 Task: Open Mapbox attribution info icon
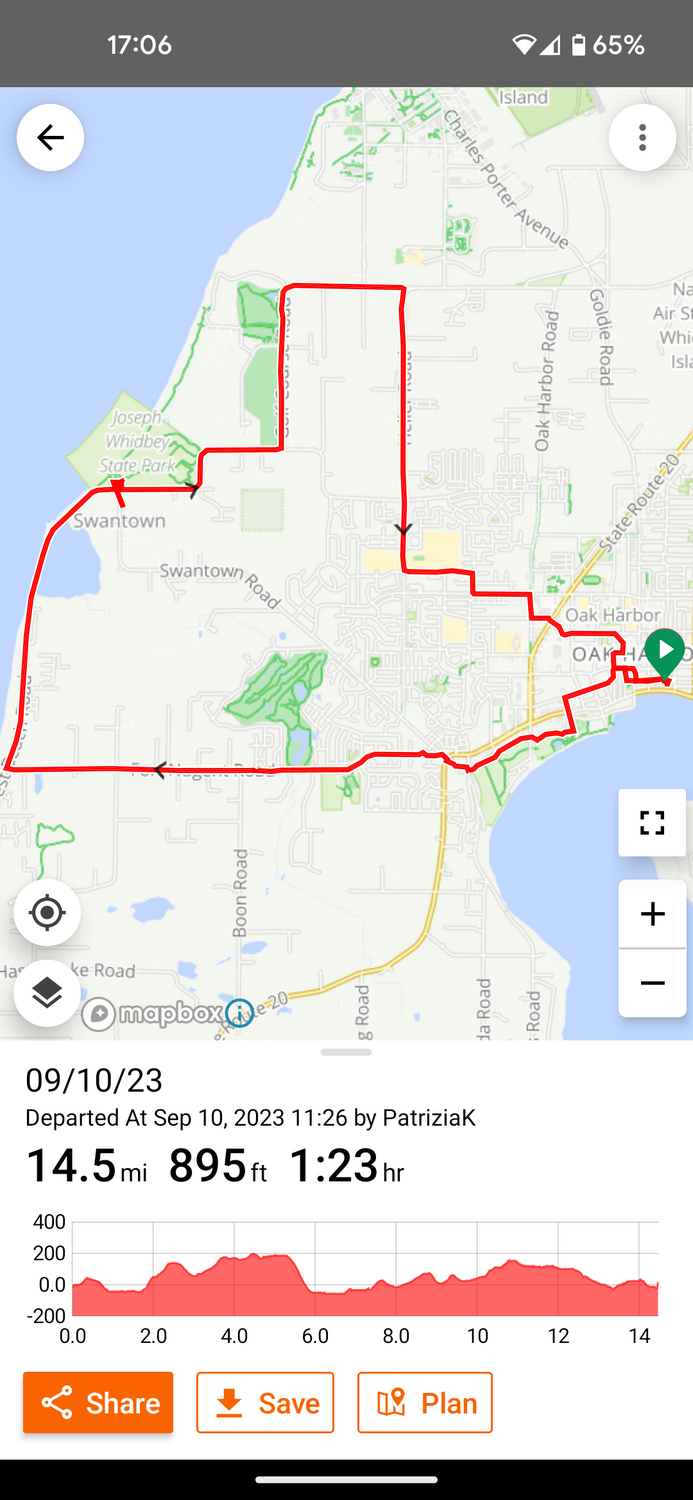[239, 1013]
